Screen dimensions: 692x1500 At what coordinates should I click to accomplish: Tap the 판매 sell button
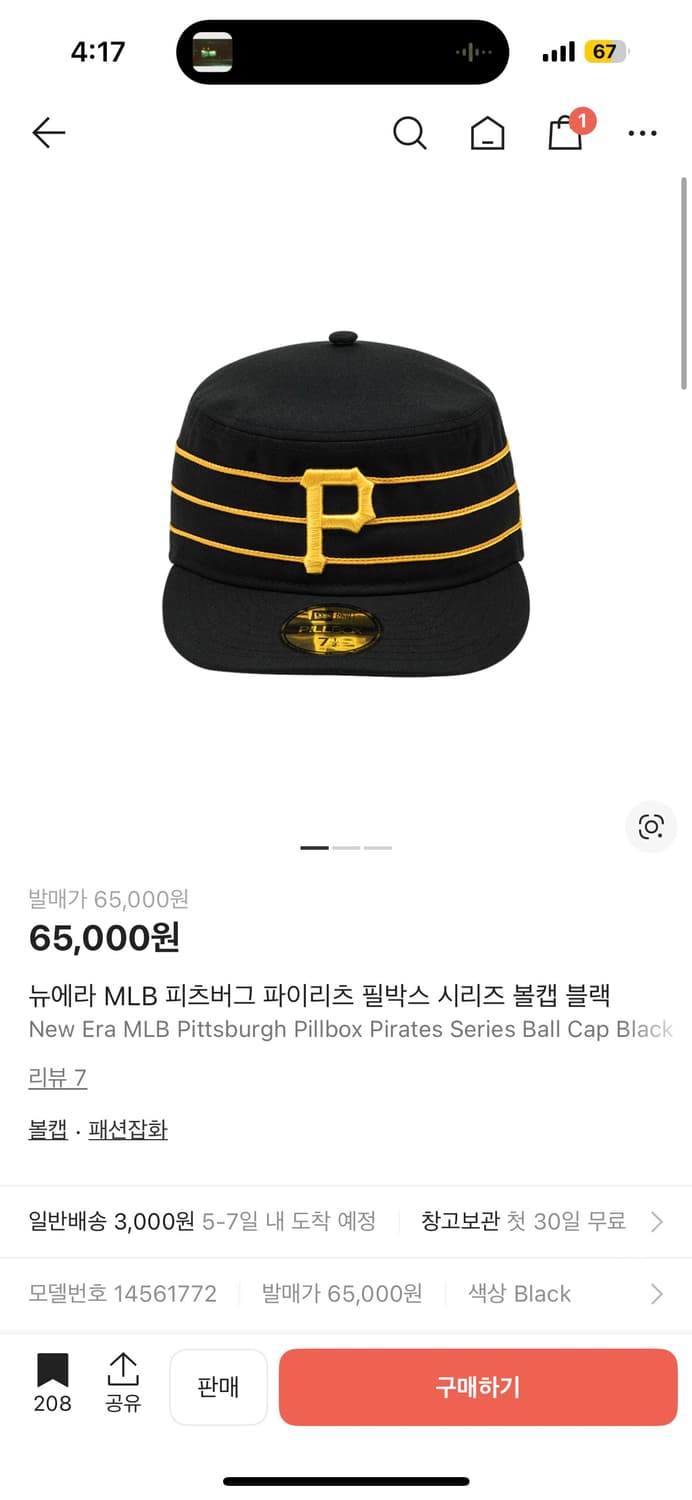(x=218, y=1387)
